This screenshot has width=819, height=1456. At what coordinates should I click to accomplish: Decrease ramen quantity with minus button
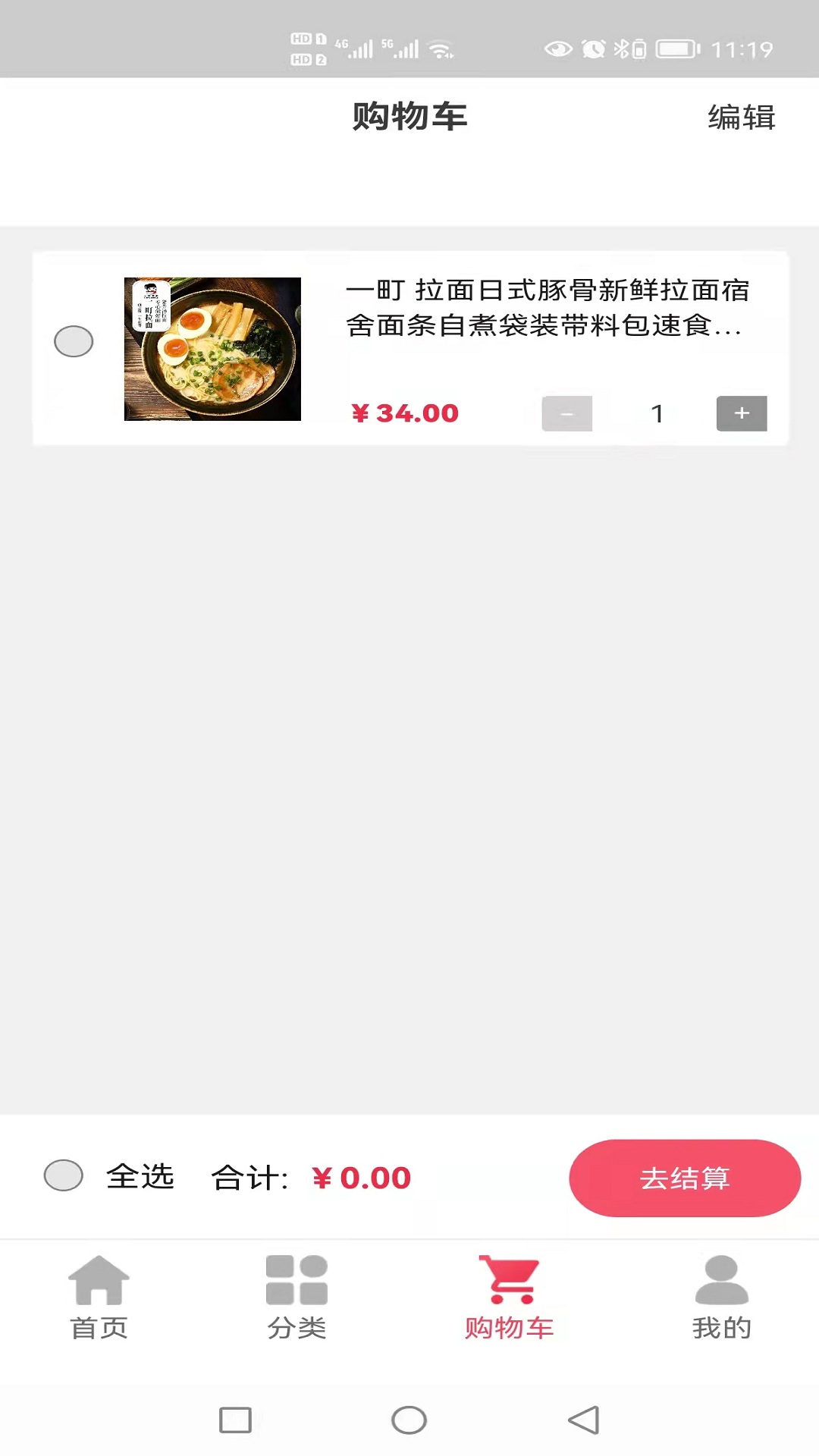click(566, 413)
